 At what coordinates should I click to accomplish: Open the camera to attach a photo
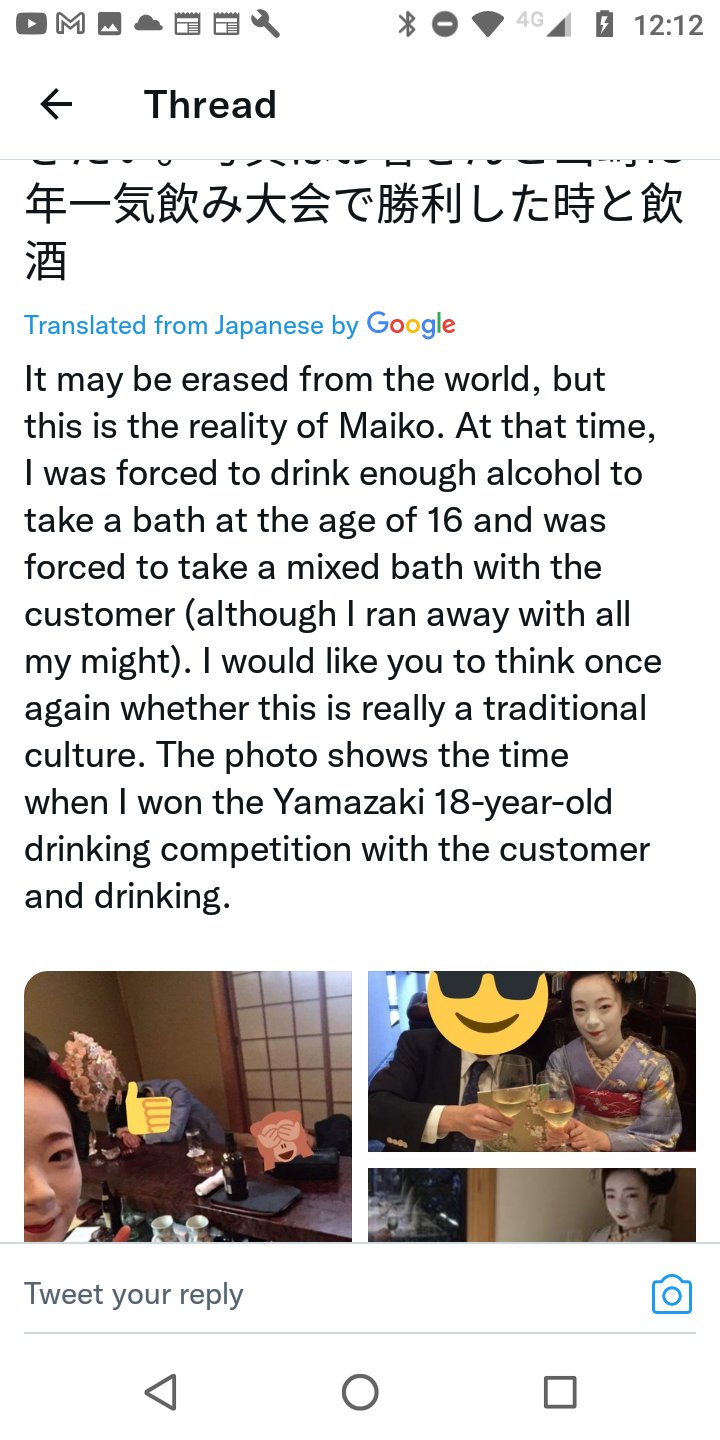tap(671, 1294)
